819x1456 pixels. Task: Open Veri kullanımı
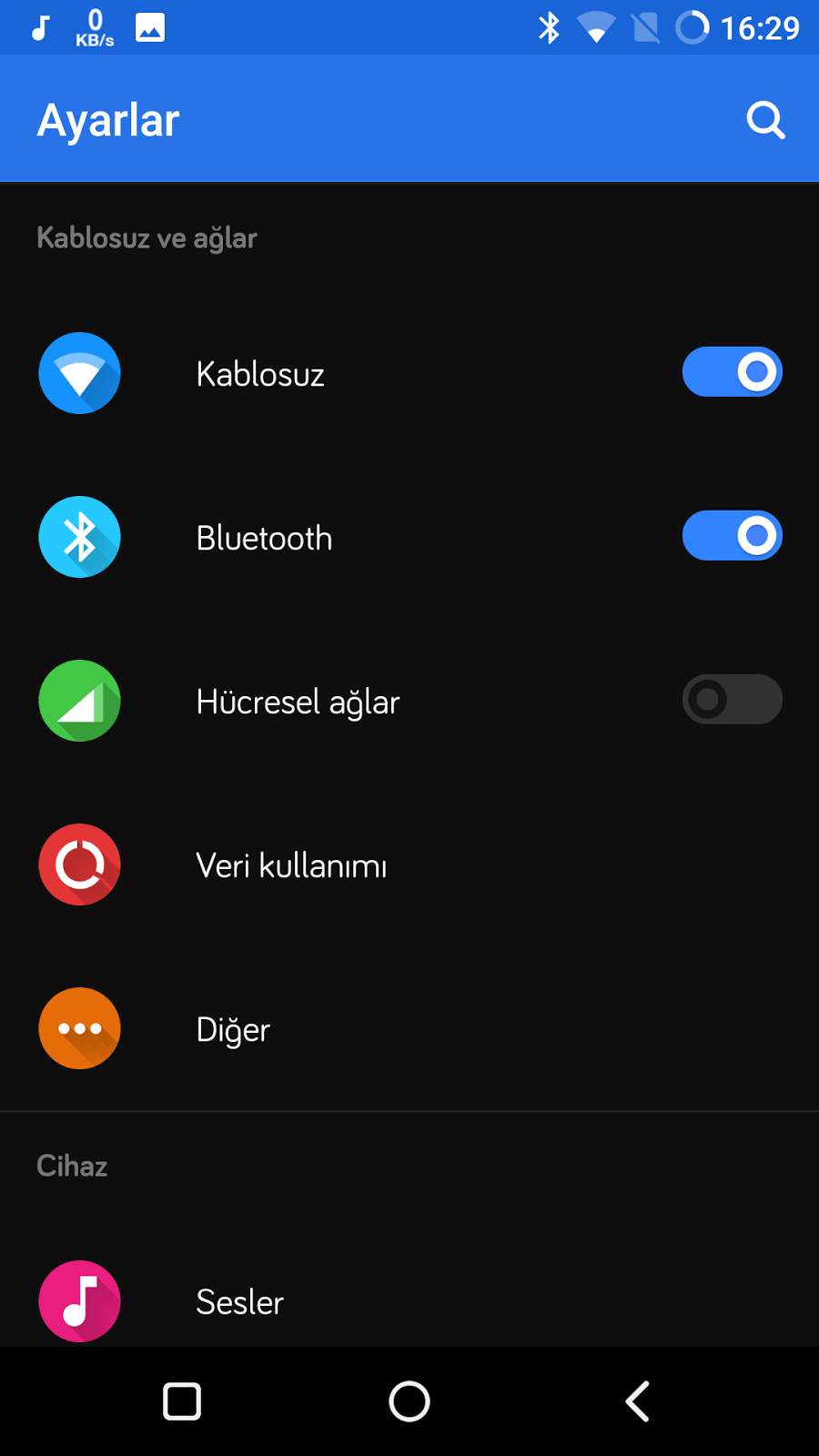pos(409,864)
